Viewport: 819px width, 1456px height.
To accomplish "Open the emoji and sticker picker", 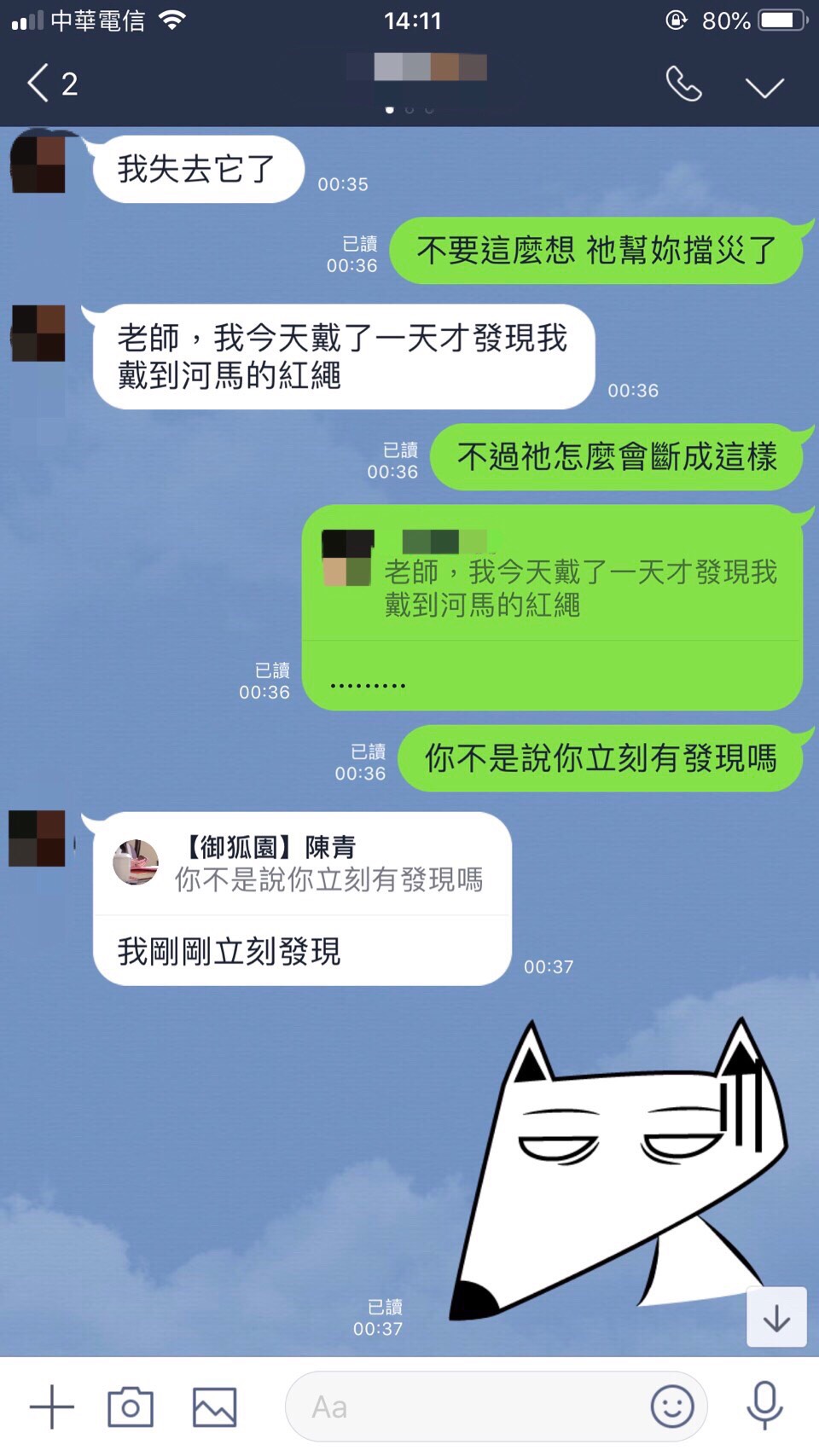I will click(672, 1406).
